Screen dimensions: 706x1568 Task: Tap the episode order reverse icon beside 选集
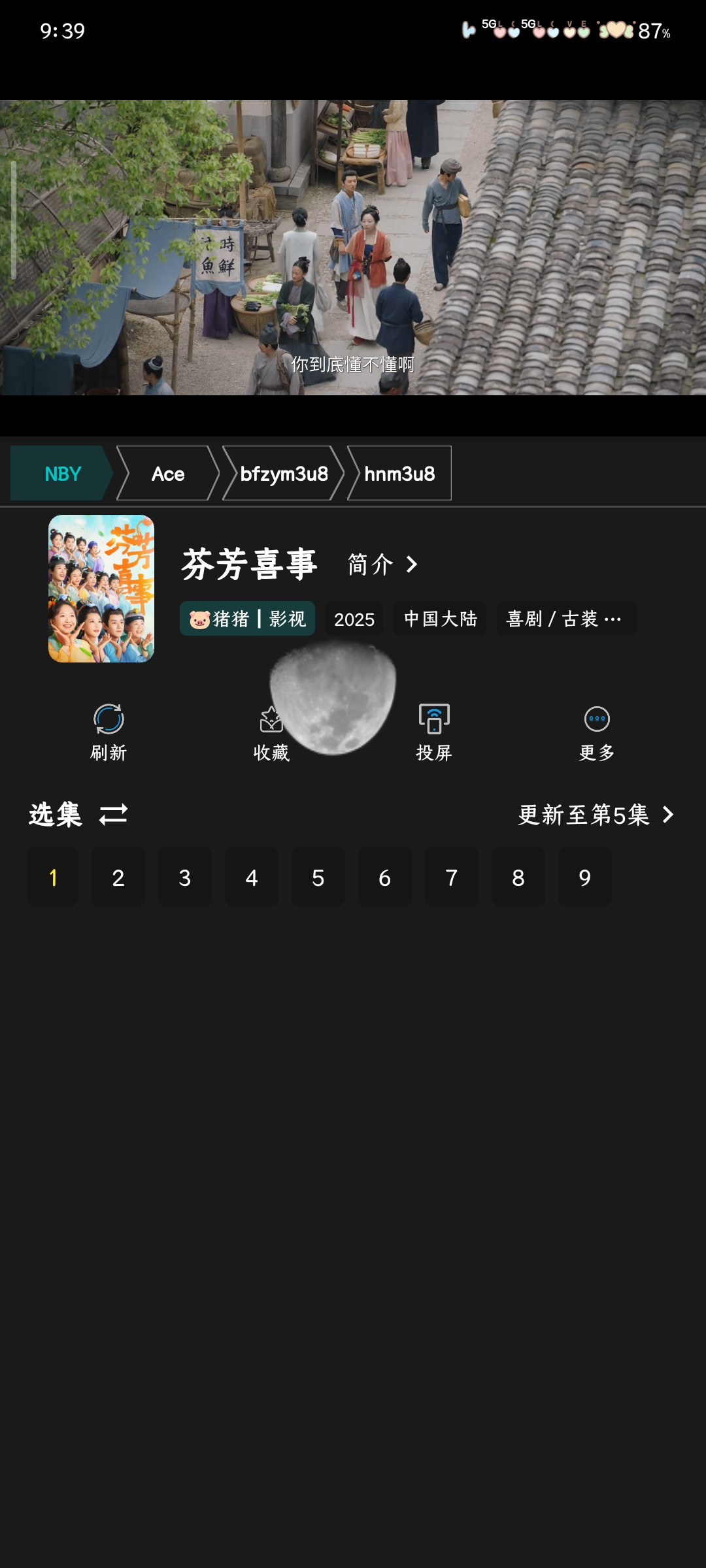(112, 815)
